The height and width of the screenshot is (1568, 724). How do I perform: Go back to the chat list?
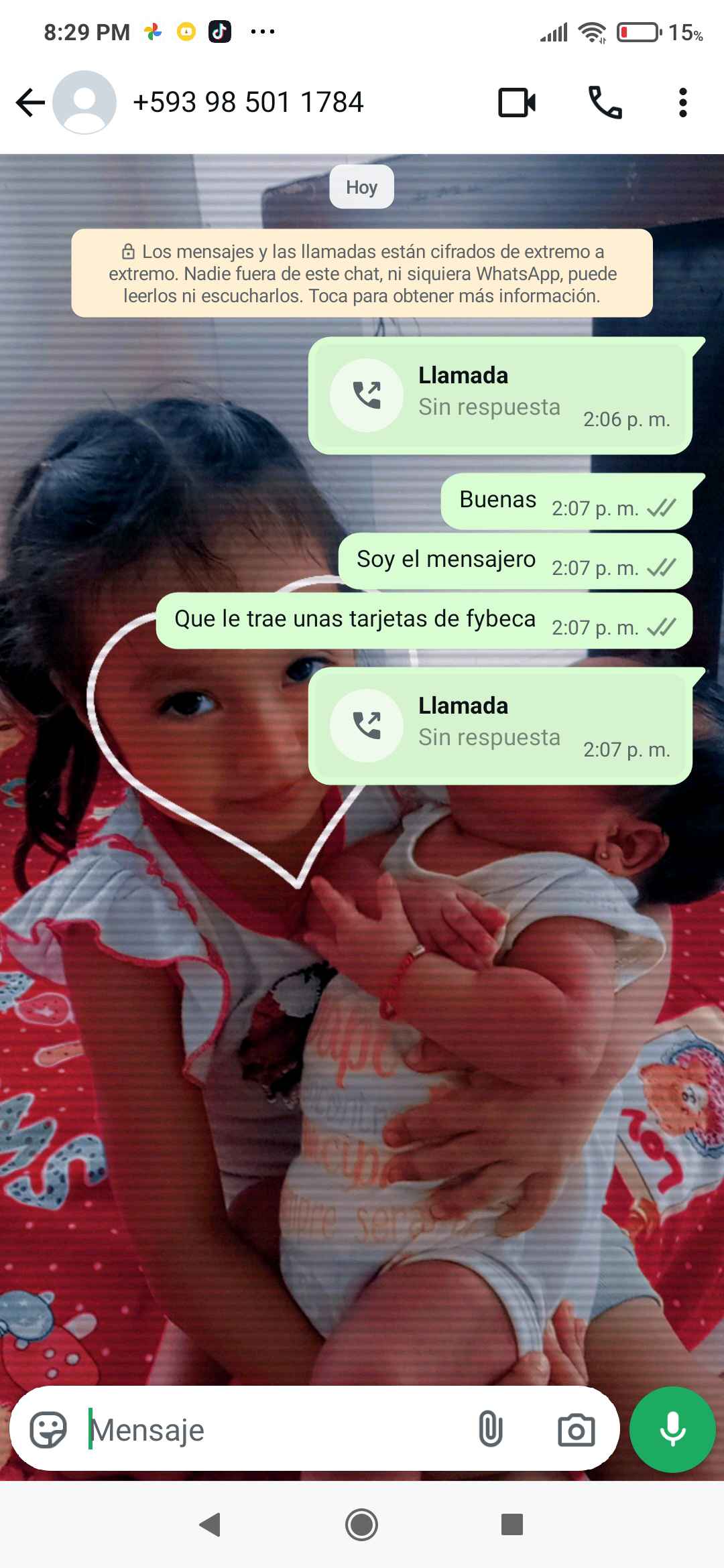coord(29,103)
